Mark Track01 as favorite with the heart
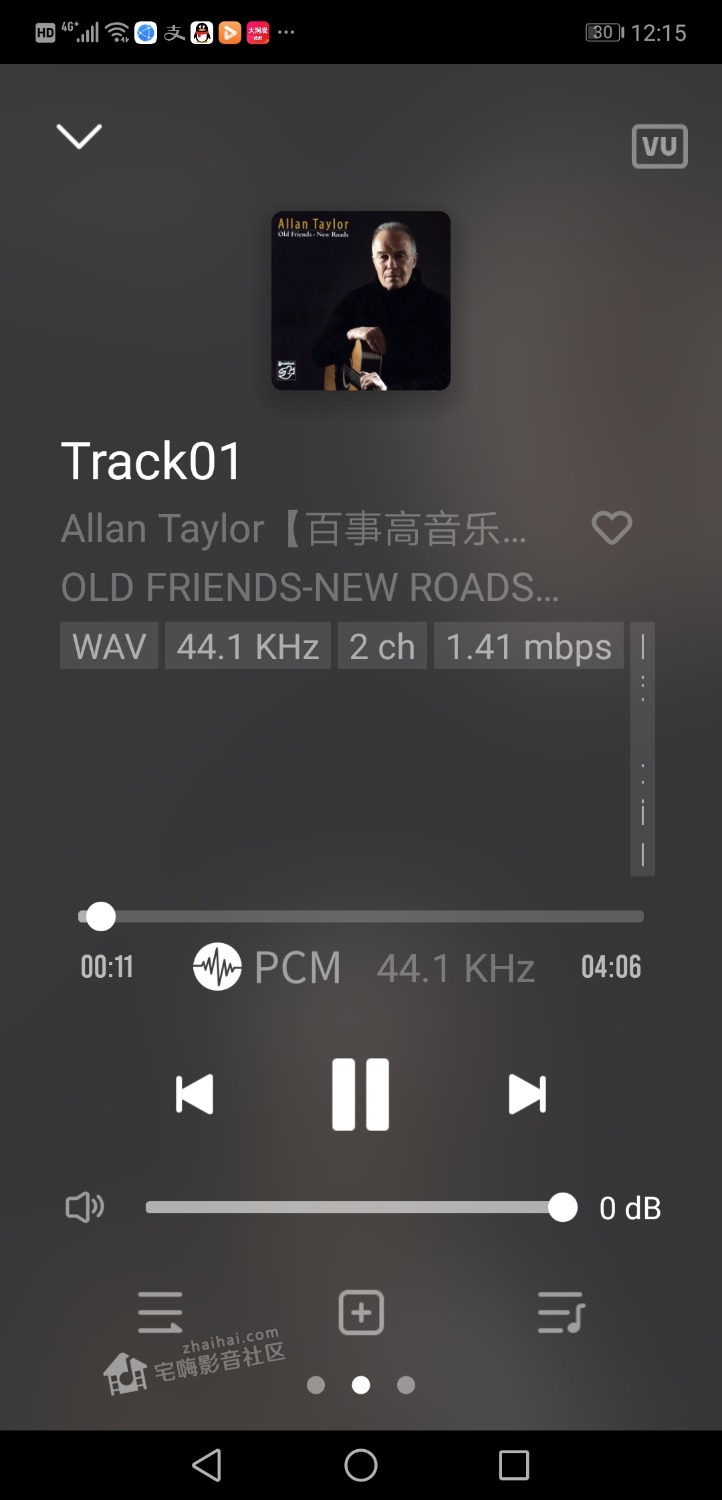This screenshot has width=722, height=1500. [x=612, y=528]
